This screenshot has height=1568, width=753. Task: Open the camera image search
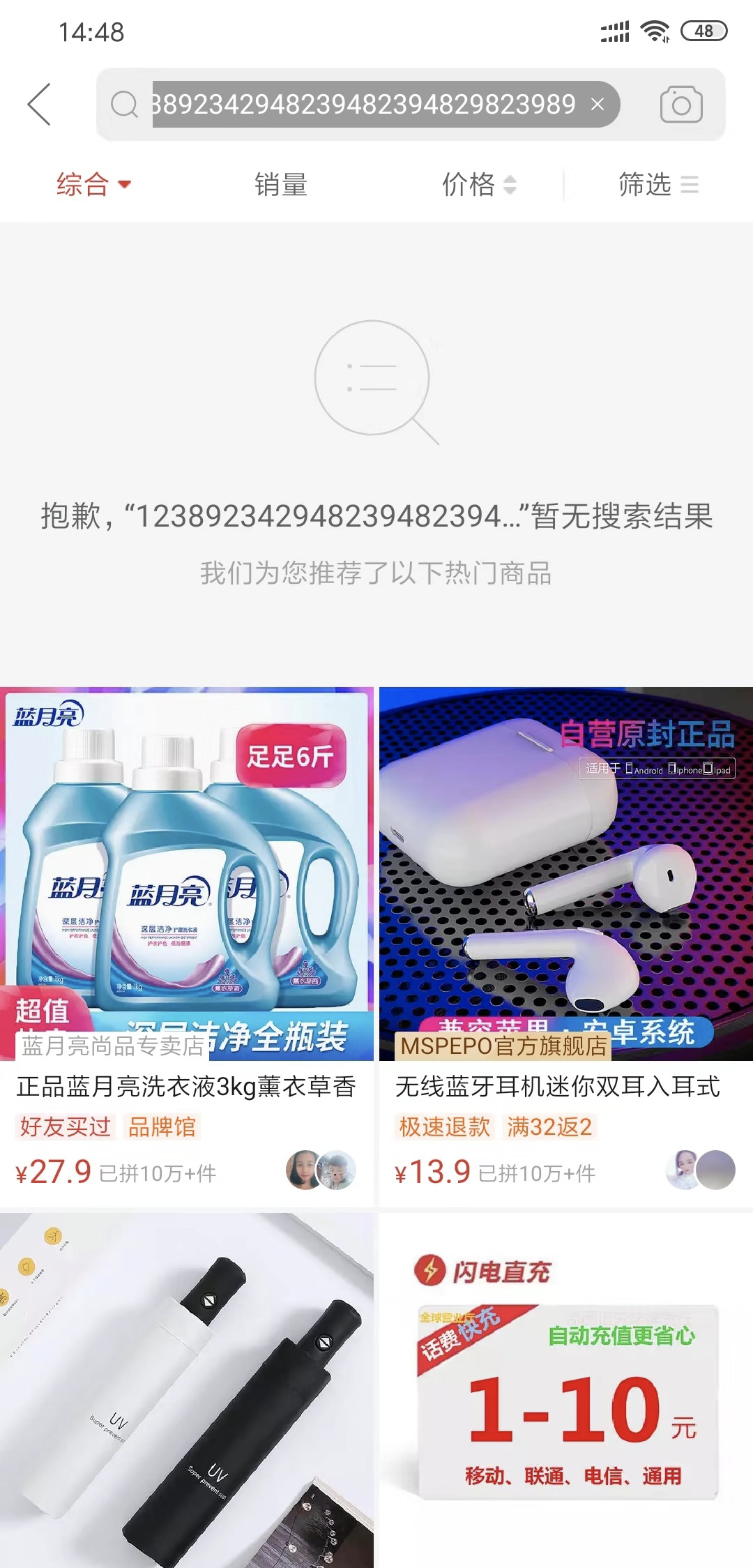tap(680, 105)
